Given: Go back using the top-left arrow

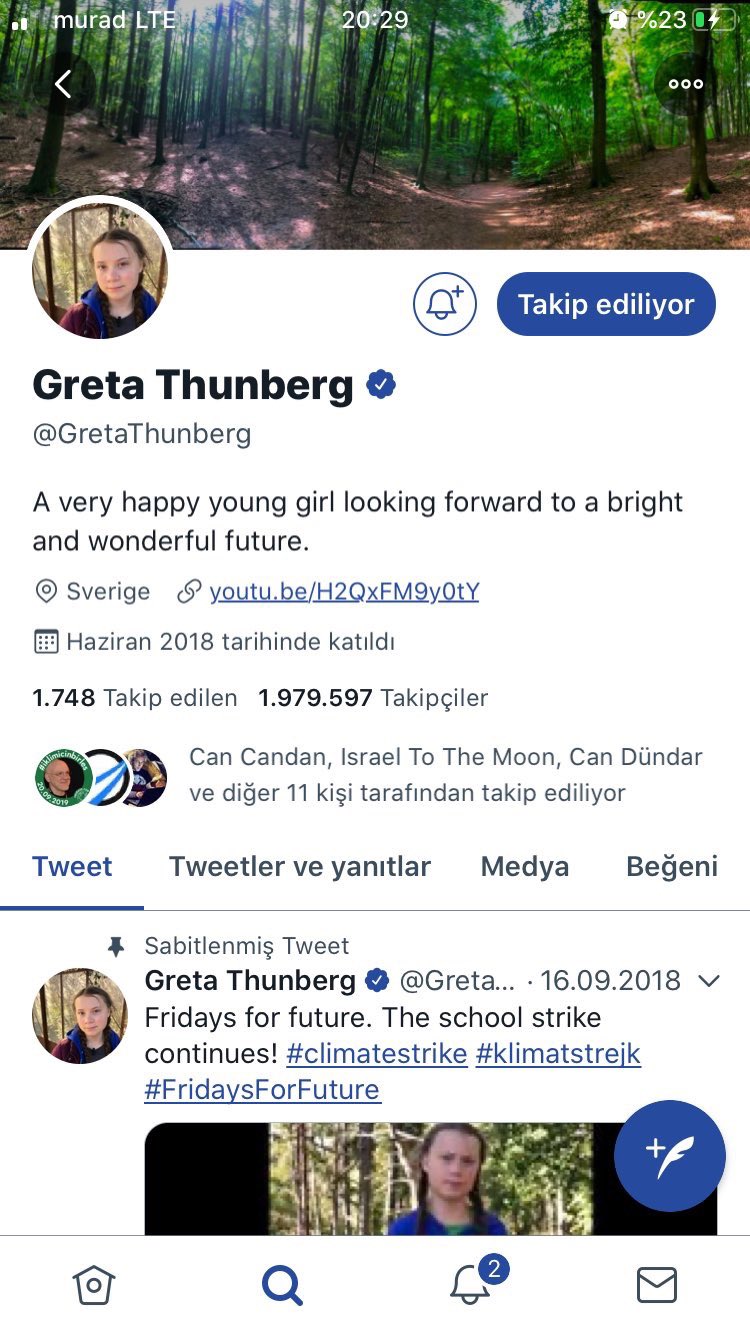Looking at the screenshot, I should click(x=63, y=84).
